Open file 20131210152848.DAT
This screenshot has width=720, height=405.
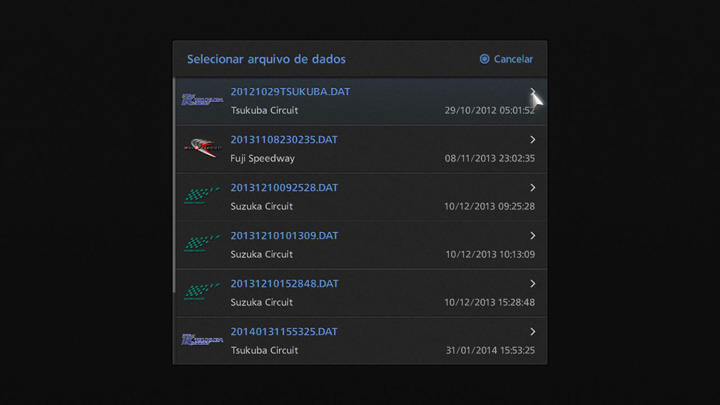[x=360, y=293]
